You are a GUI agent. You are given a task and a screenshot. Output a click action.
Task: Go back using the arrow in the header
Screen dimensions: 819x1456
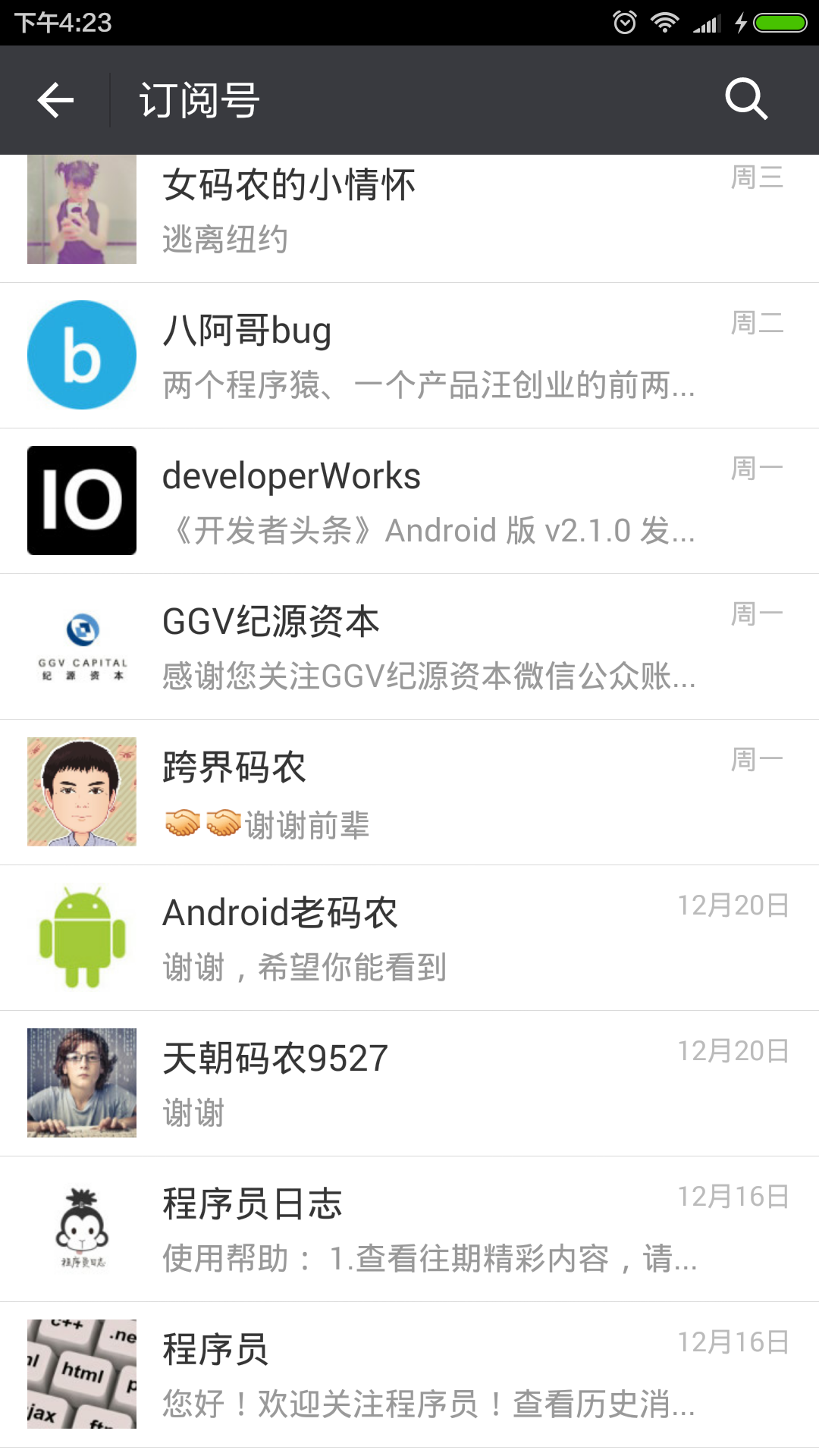point(55,100)
